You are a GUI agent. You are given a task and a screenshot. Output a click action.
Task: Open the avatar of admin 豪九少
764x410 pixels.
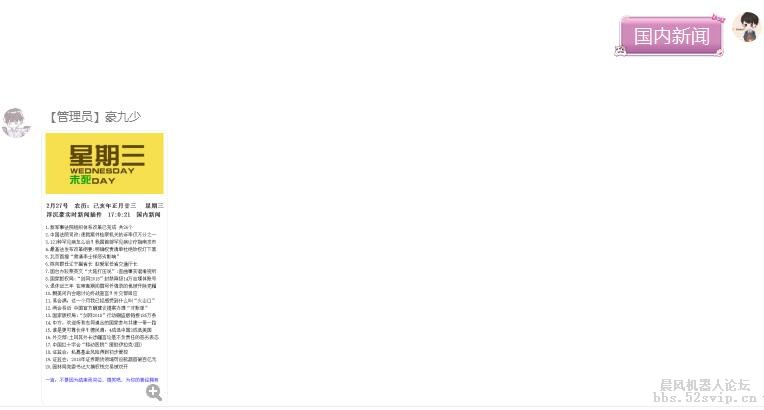point(16,122)
